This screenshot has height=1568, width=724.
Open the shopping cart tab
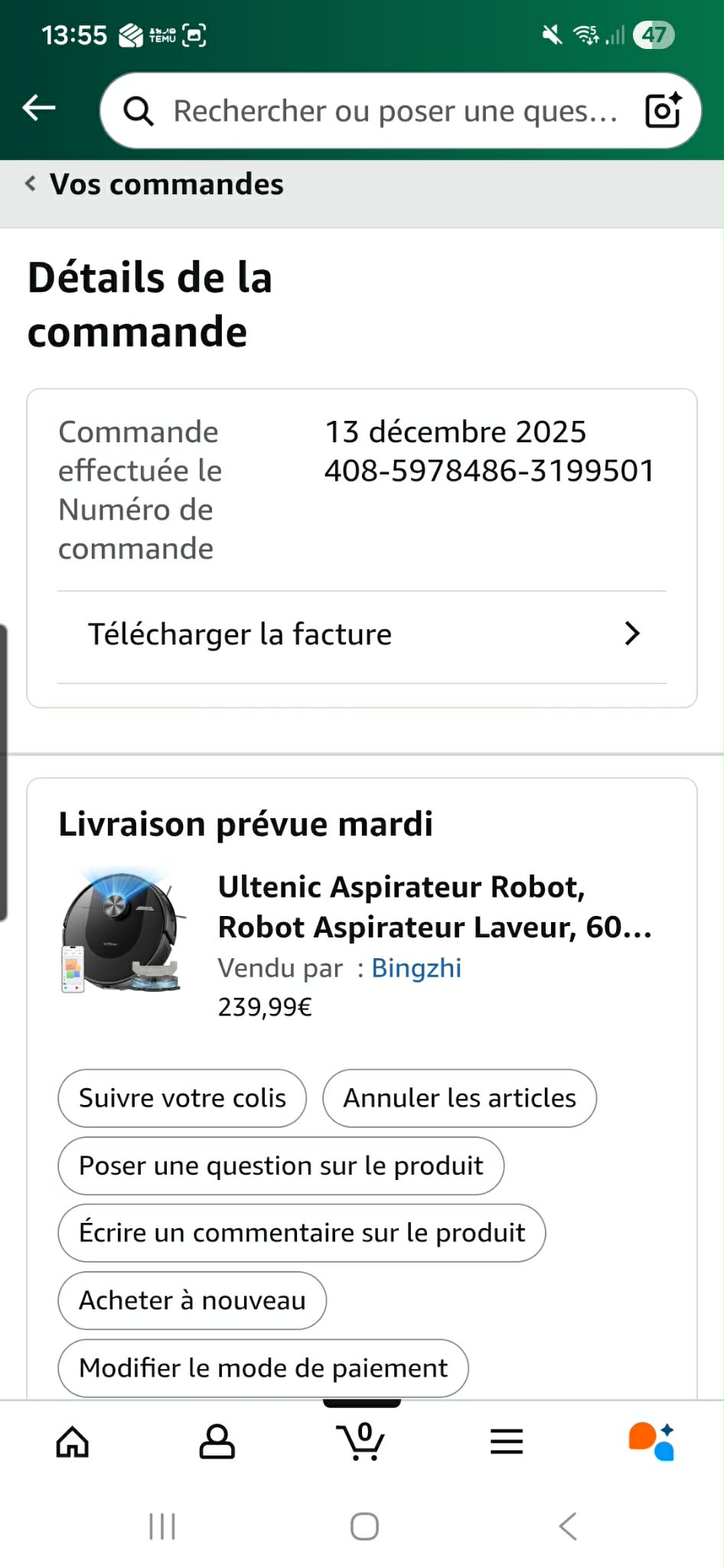pyautogui.click(x=361, y=1442)
